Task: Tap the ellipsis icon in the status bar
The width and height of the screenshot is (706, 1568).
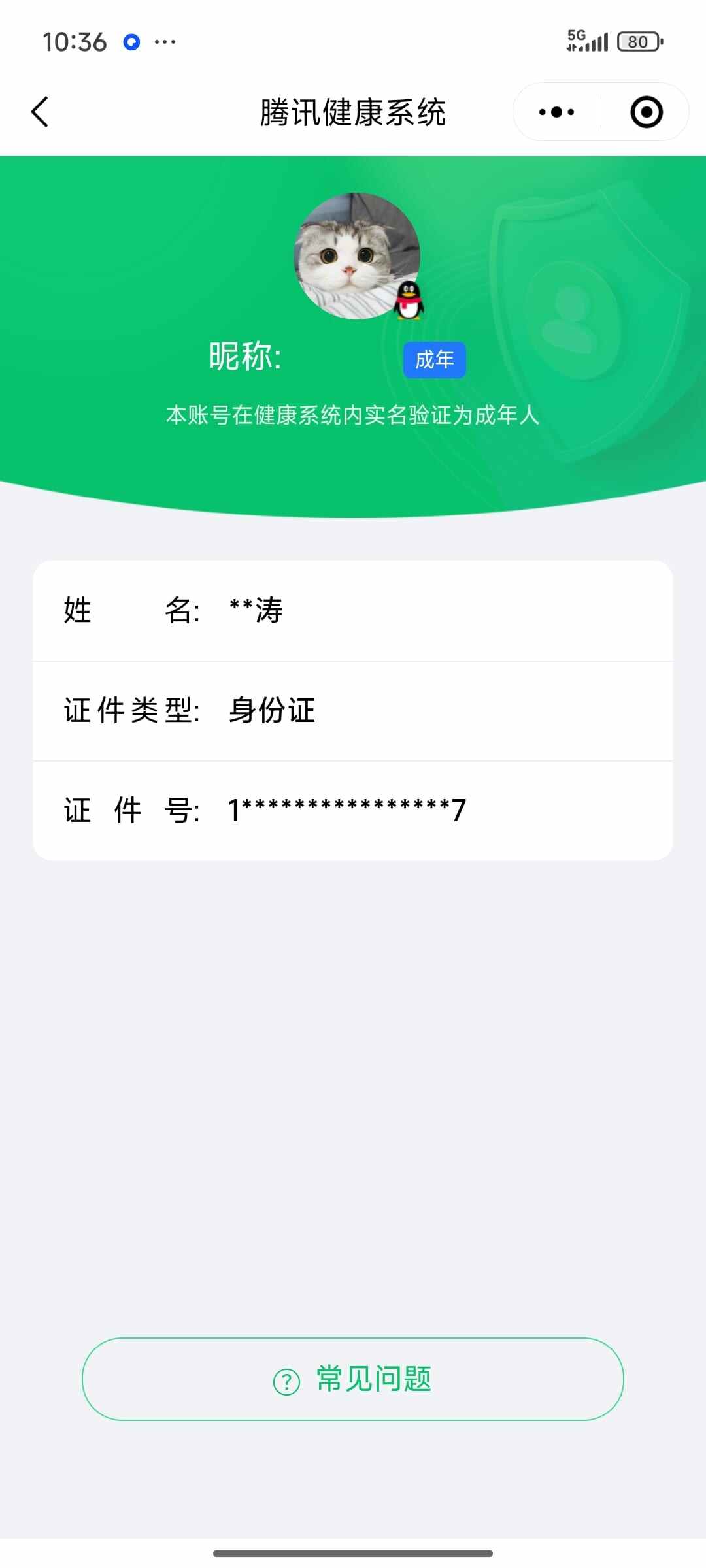Action: (164, 42)
